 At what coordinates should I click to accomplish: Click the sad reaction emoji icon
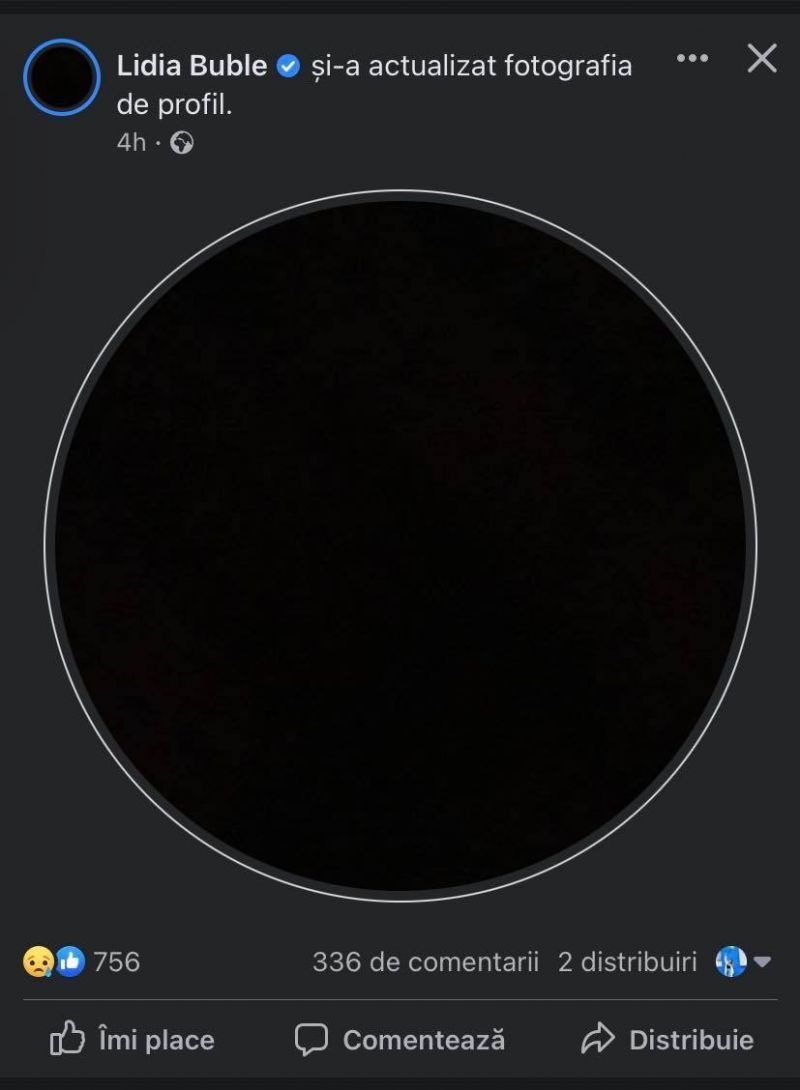tap(34, 962)
